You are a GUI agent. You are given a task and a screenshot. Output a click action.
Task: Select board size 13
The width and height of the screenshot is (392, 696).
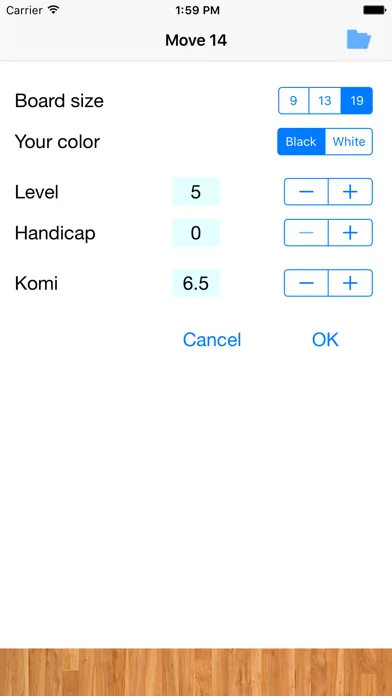tap(325, 101)
